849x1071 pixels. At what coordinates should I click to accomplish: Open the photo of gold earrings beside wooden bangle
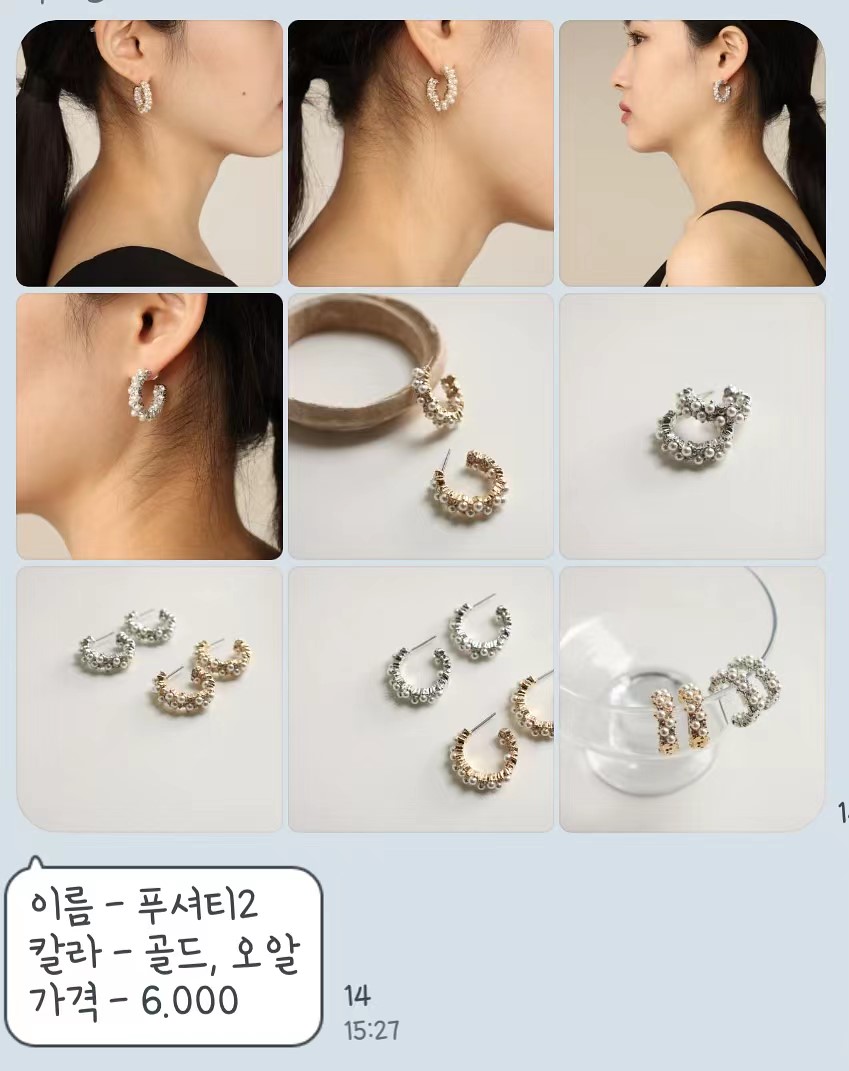coord(420,425)
